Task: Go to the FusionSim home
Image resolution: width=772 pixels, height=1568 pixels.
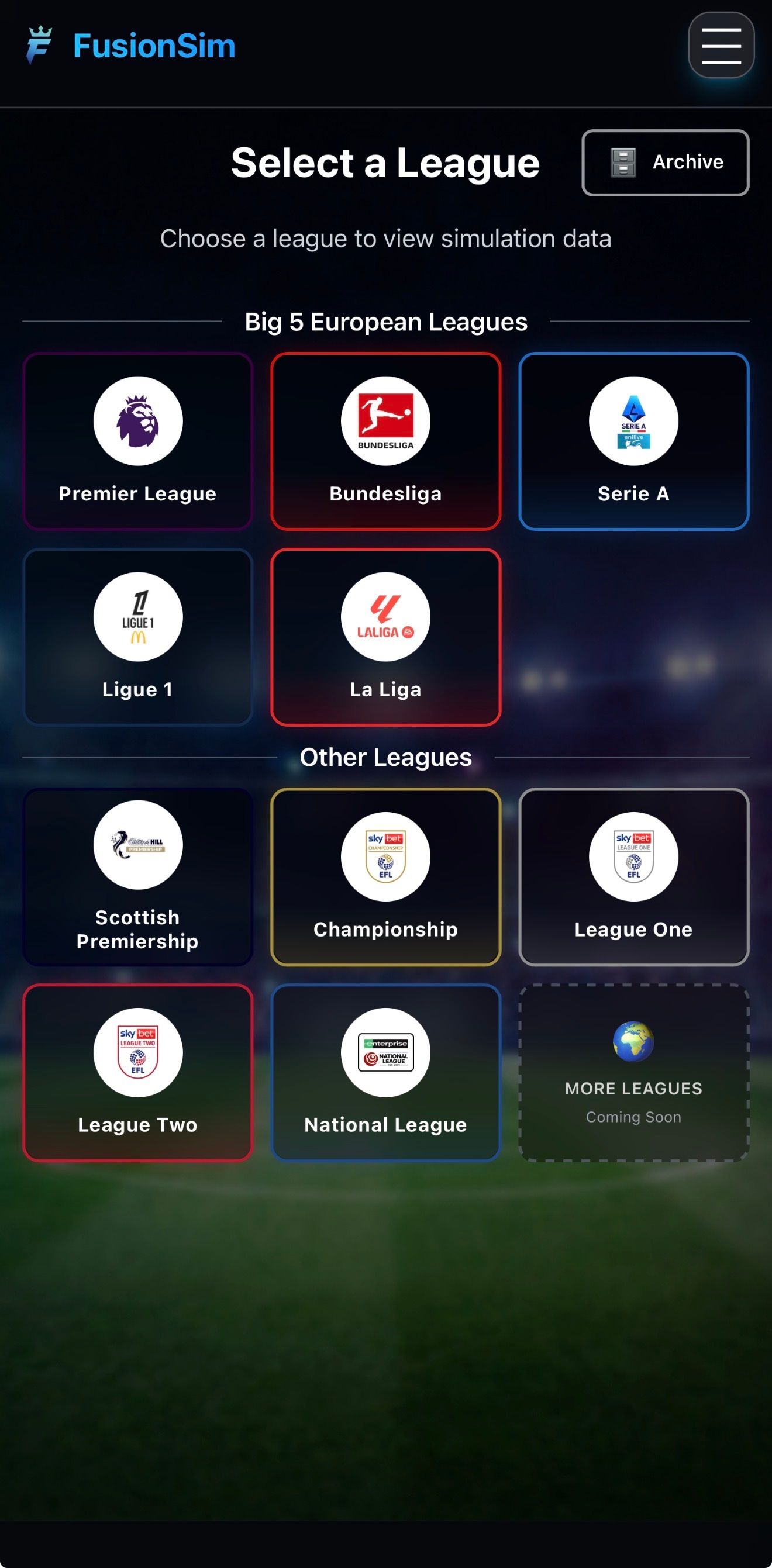Action: (x=131, y=46)
